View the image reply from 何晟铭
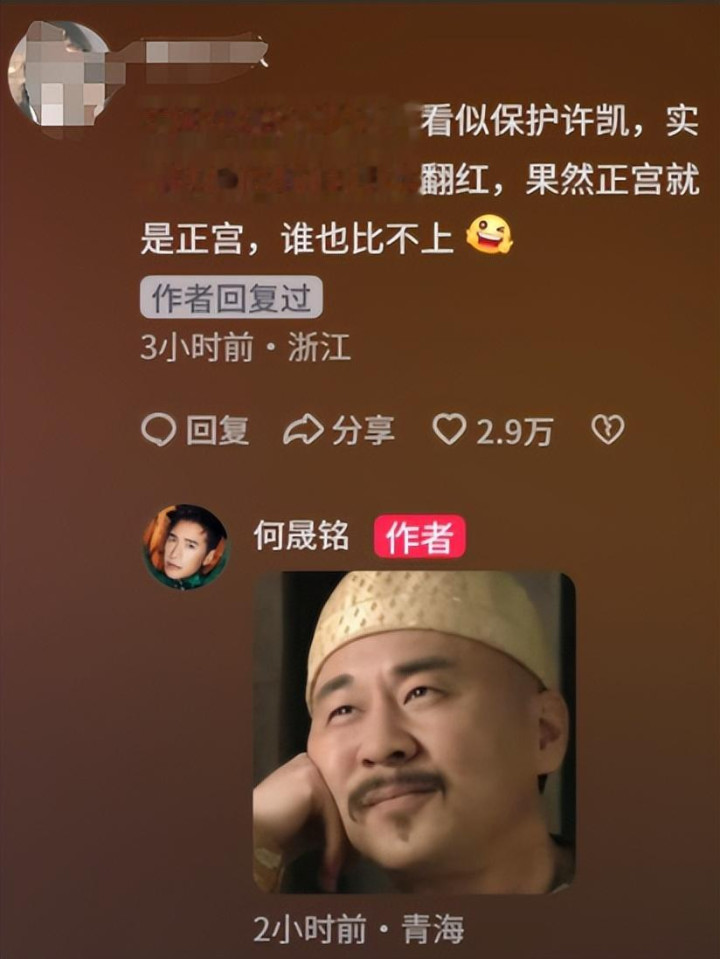This screenshot has height=959, width=720. pos(413,732)
